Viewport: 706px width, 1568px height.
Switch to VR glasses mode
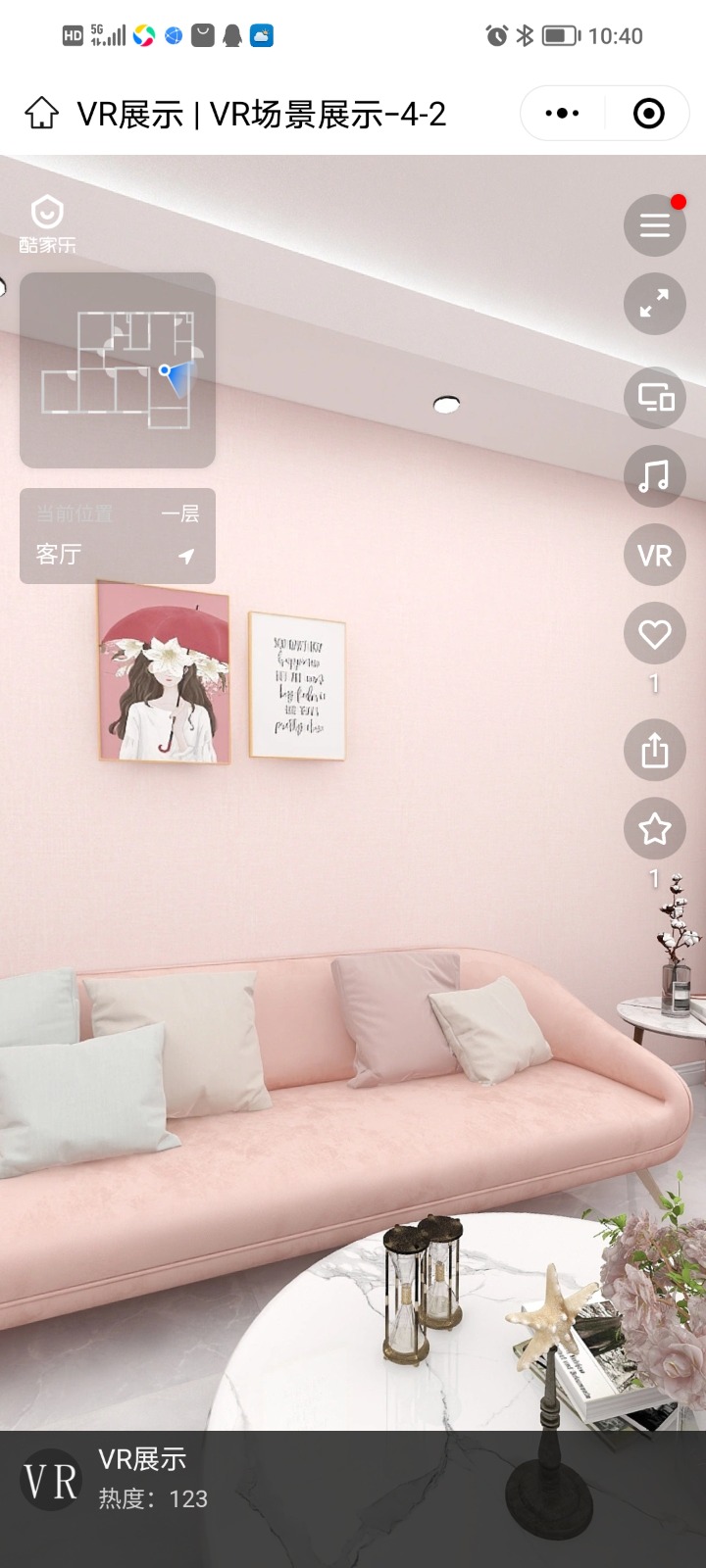(654, 556)
